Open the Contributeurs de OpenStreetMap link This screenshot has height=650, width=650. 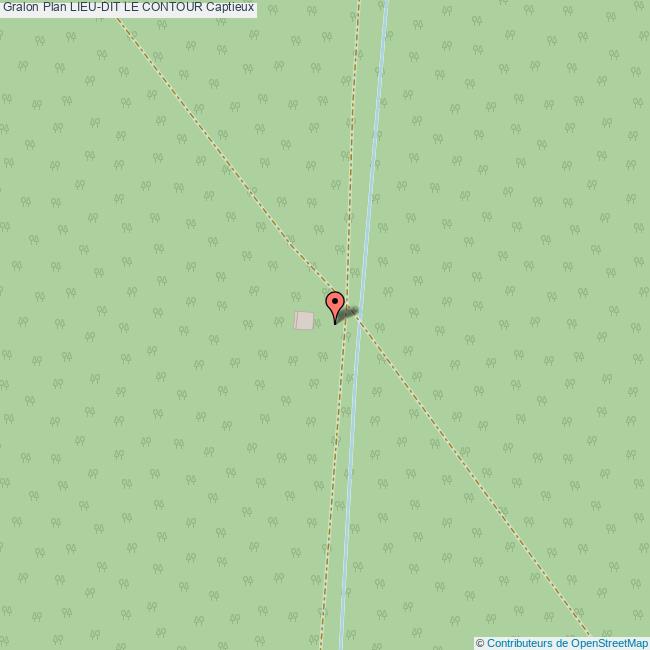tap(567, 643)
